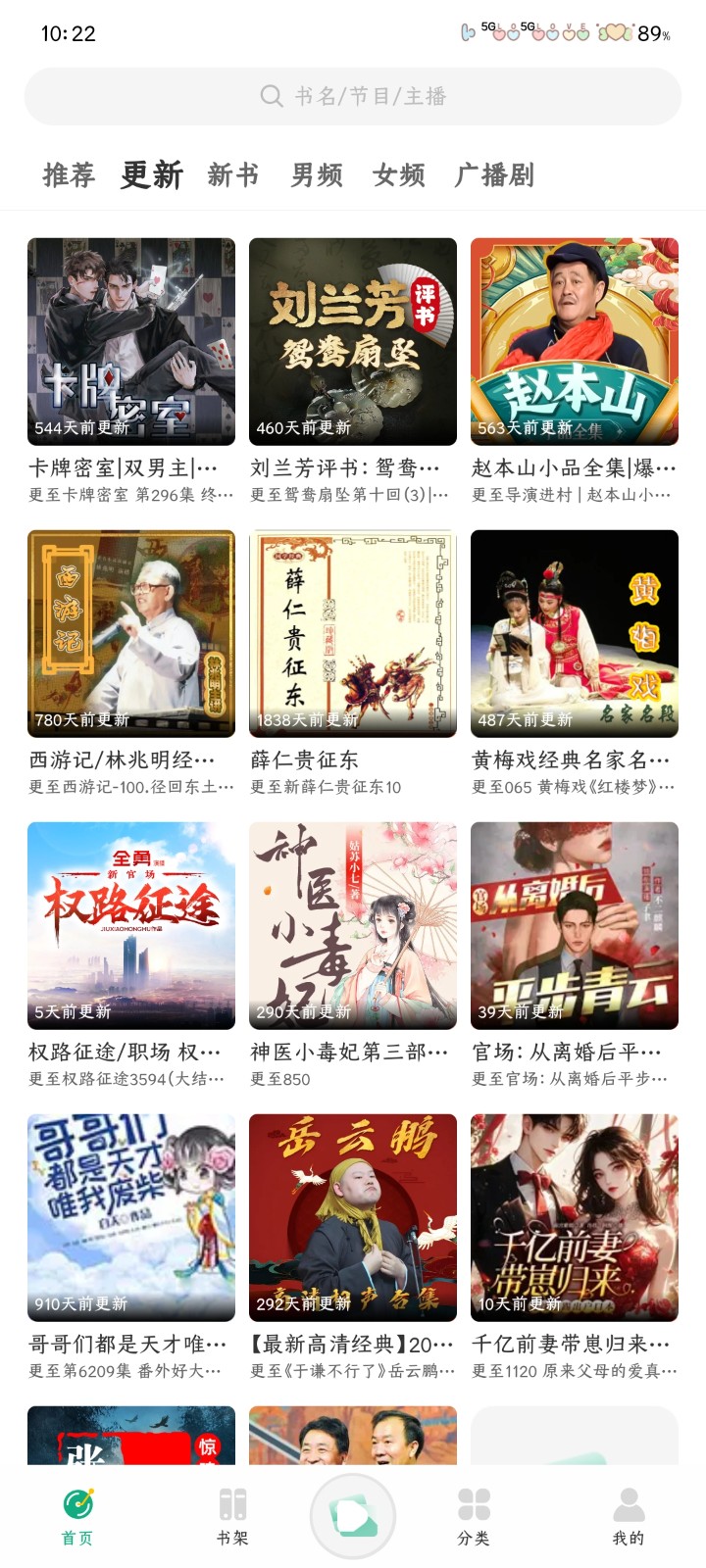Screen dimensions: 706x1568
Task: Select the 女频 tab
Action: click(x=398, y=174)
